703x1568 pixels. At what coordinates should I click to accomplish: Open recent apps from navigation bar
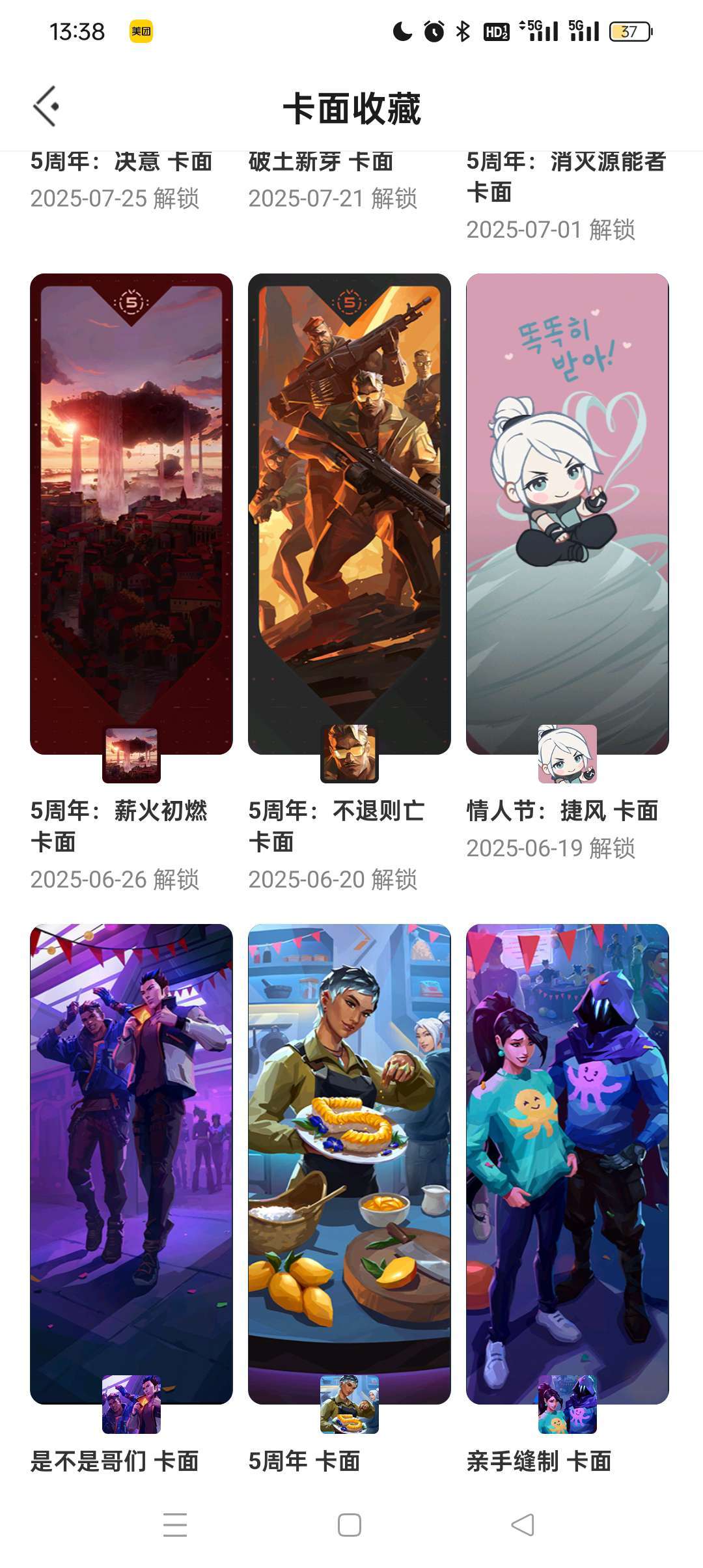click(175, 1525)
